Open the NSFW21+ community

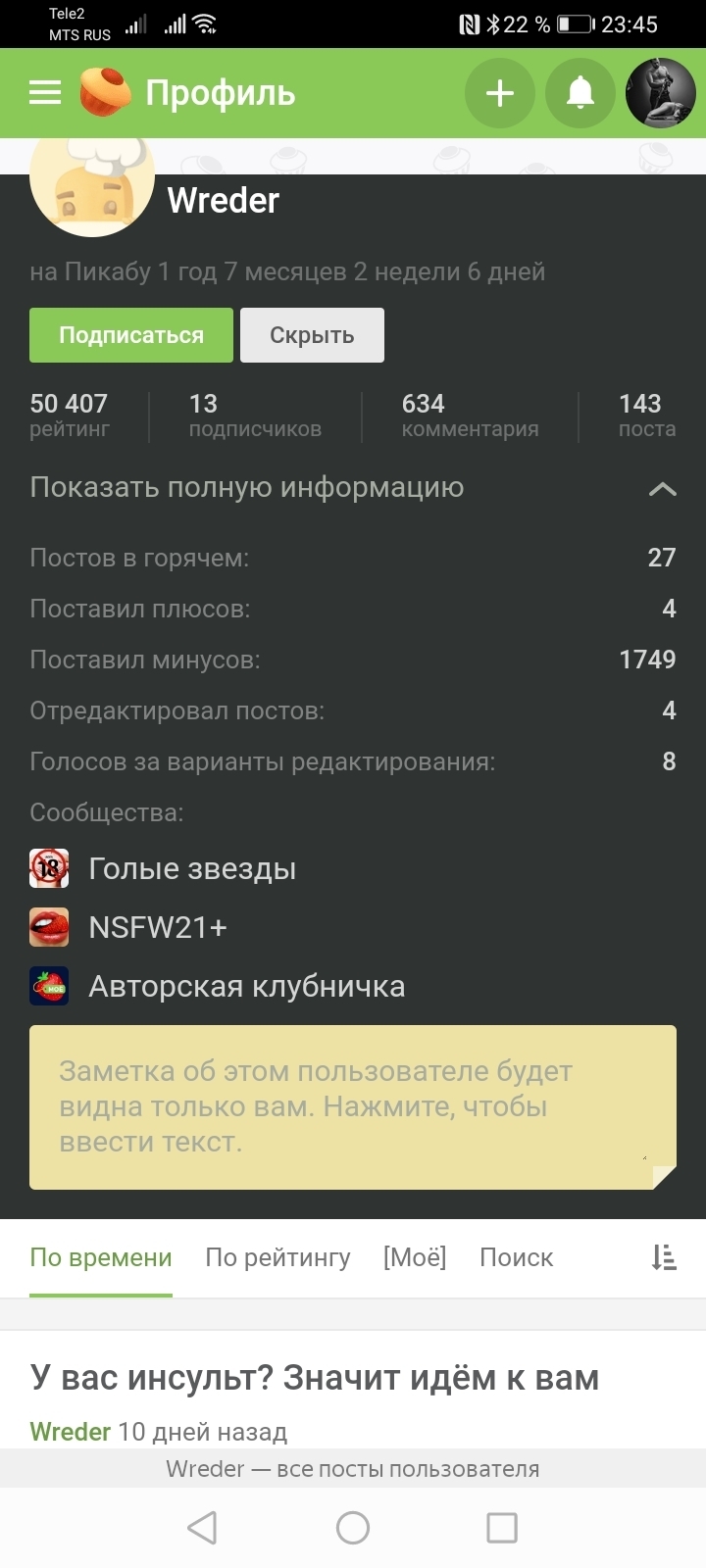coord(157,927)
